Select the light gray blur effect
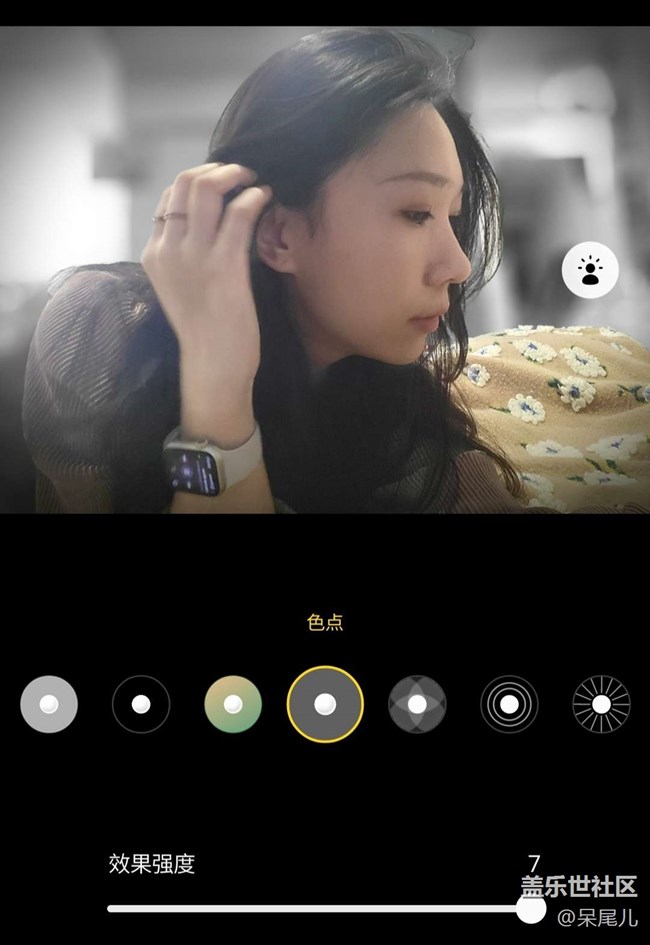Image resolution: width=650 pixels, height=945 pixels. click(49, 704)
